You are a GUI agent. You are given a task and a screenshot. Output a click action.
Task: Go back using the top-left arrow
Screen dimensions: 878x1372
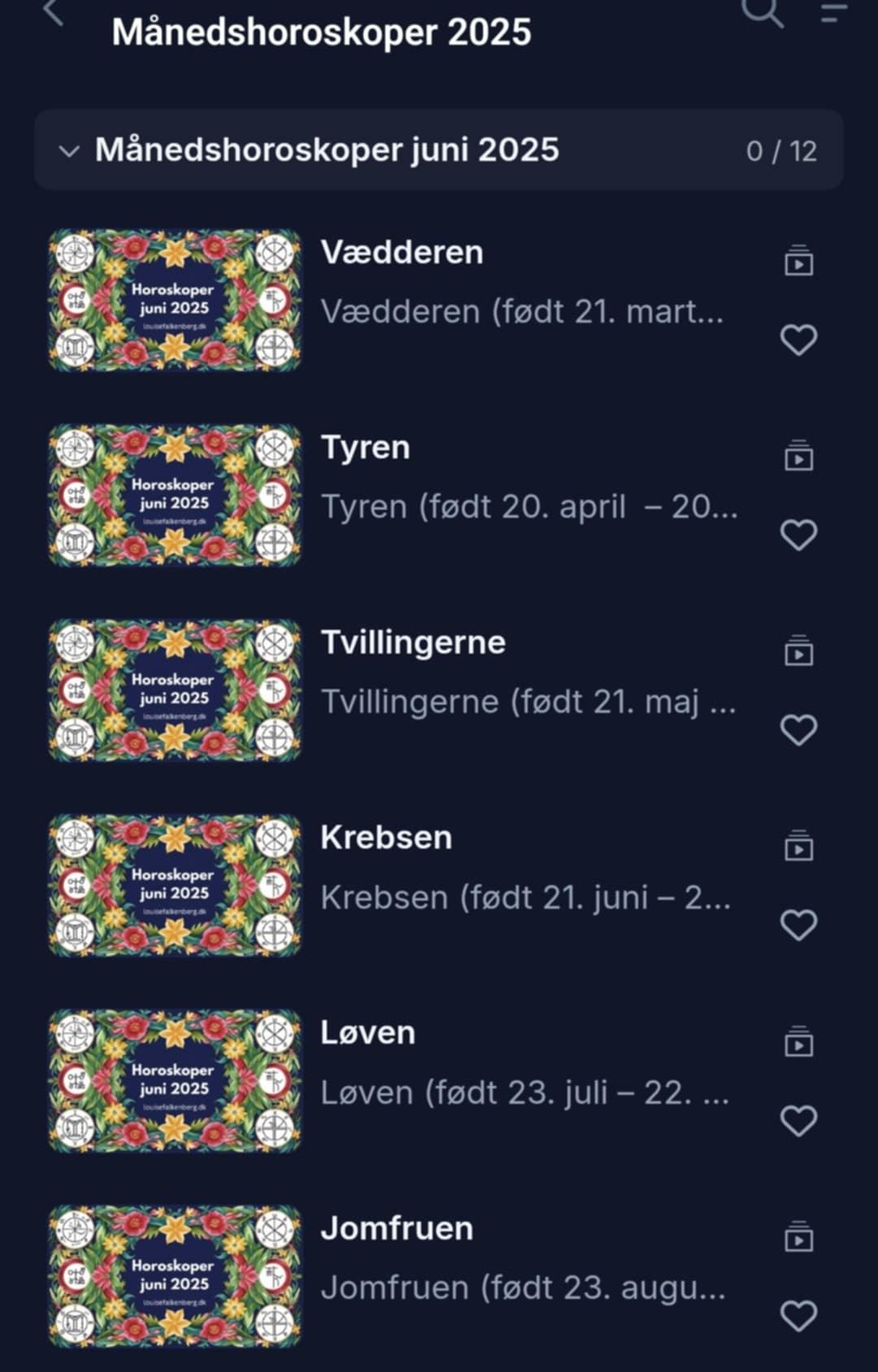point(54,13)
